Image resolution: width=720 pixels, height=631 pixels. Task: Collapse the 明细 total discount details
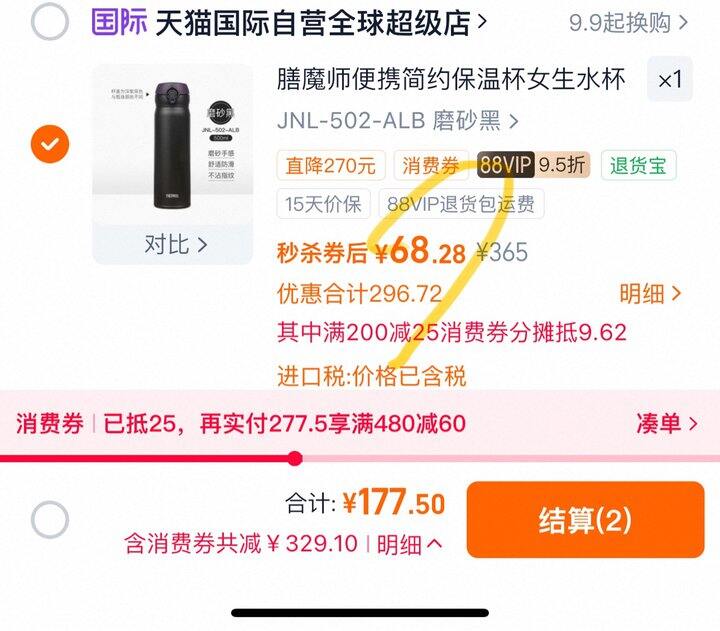(x=410, y=545)
